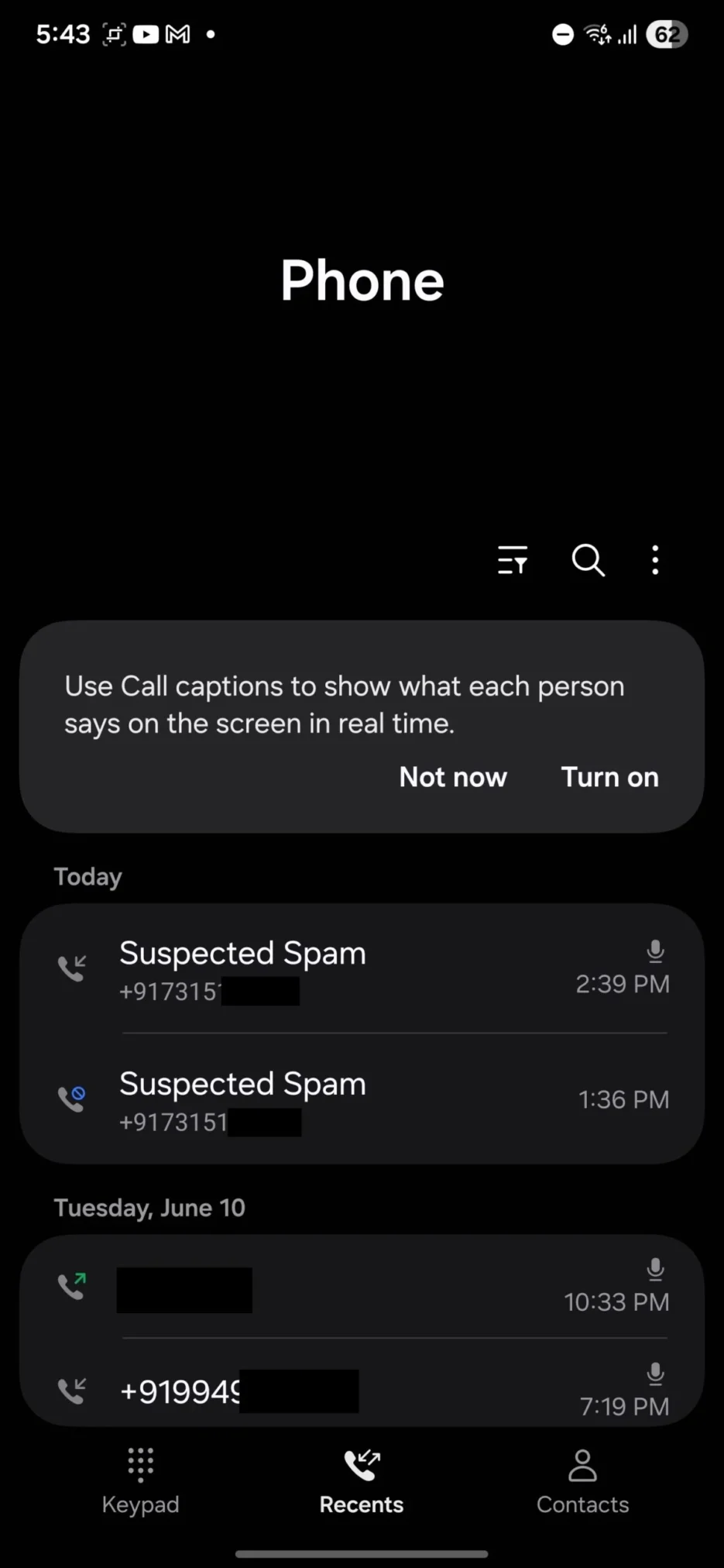Tap the blocked call icon beside the 1:36 PM entry
Viewport: 724px width, 1568px height.
[x=71, y=1099]
